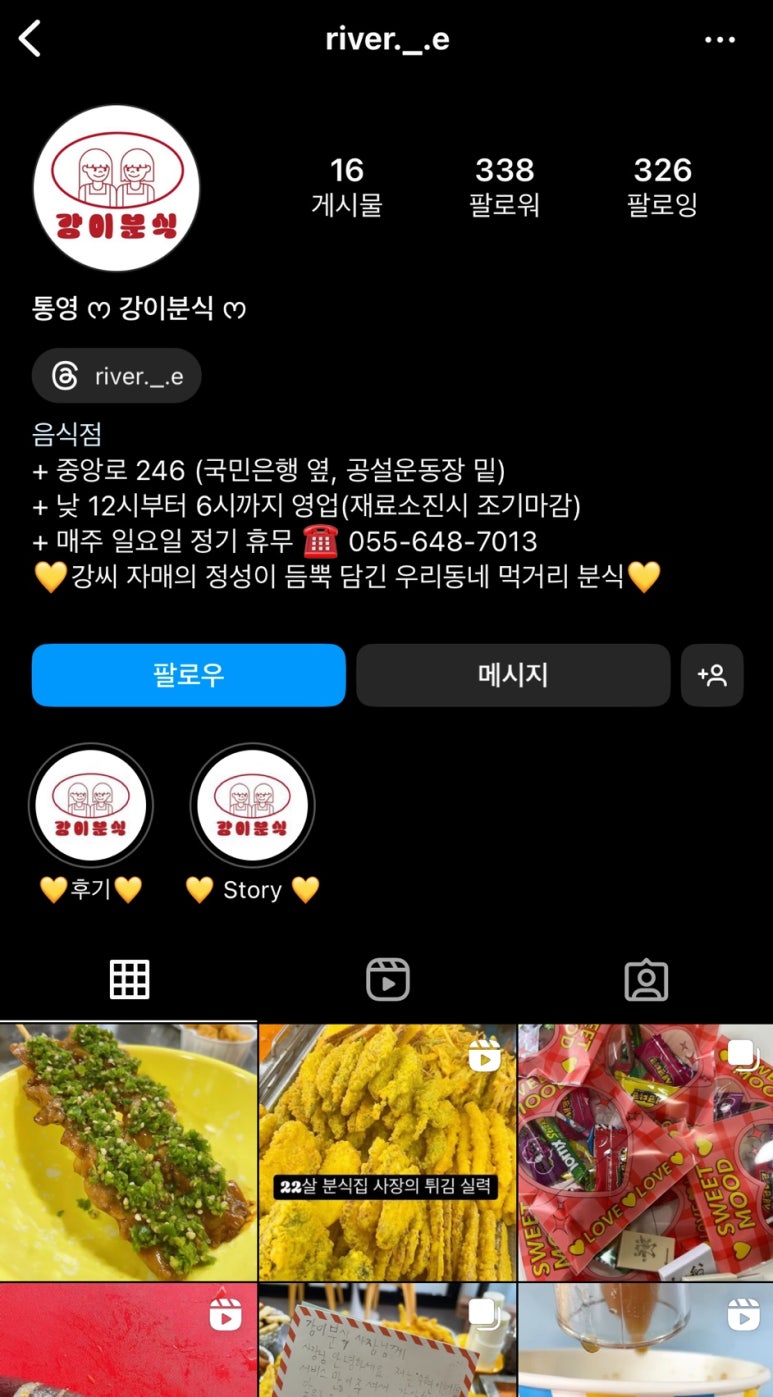Viewport: 773px width, 1397px height.
Task: Open the Sweet Mood candy bags post
Action: [x=645, y=1152]
